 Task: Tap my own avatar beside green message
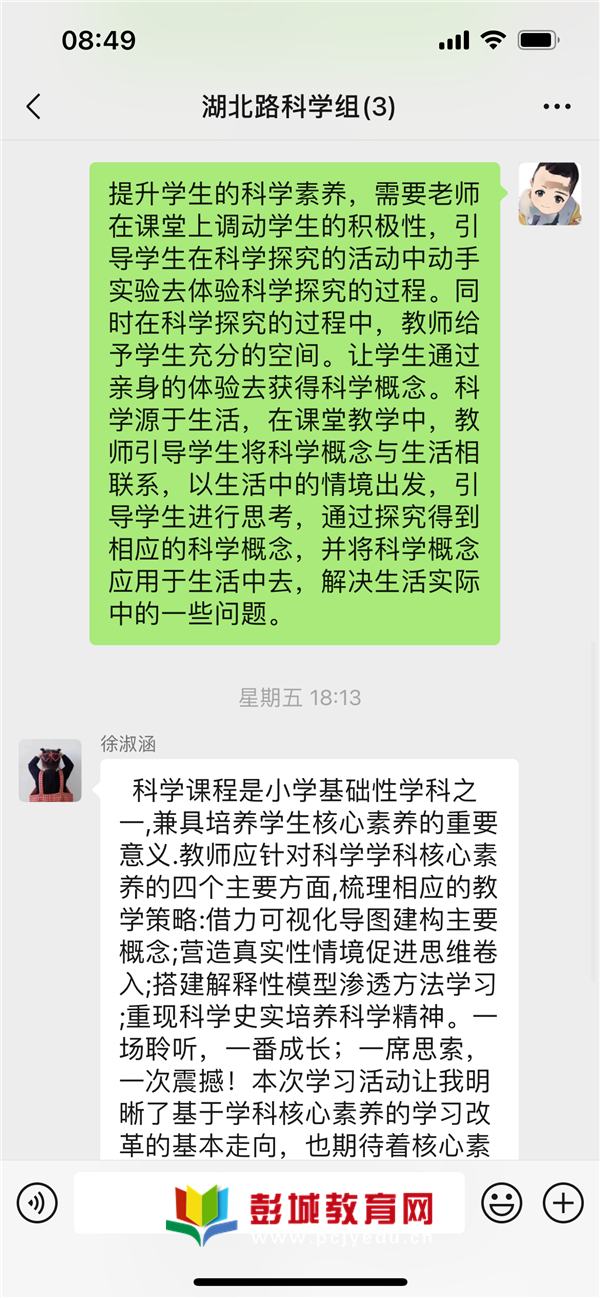click(x=549, y=194)
